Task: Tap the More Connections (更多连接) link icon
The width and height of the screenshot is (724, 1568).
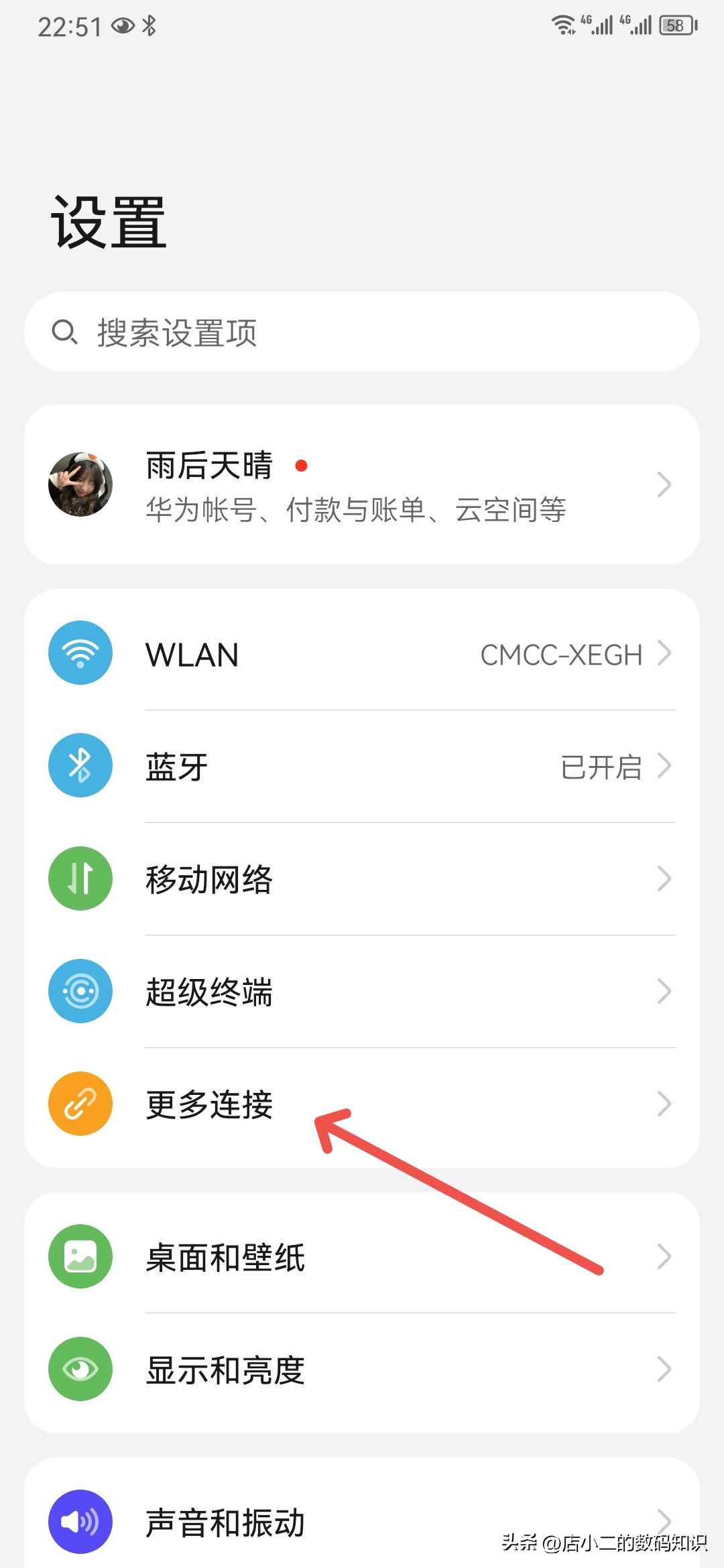Action: tap(80, 1104)
